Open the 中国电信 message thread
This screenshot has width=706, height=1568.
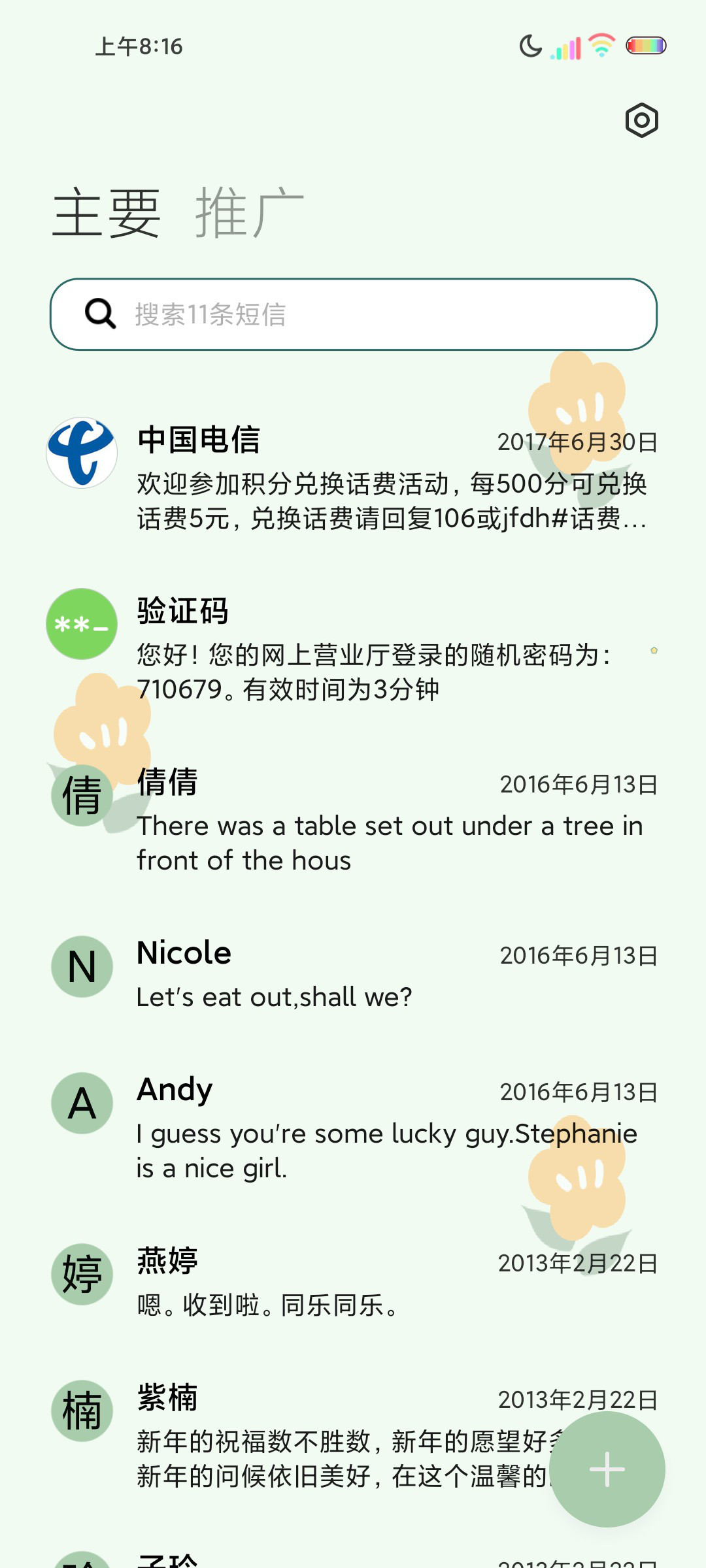tap(353, 477)
